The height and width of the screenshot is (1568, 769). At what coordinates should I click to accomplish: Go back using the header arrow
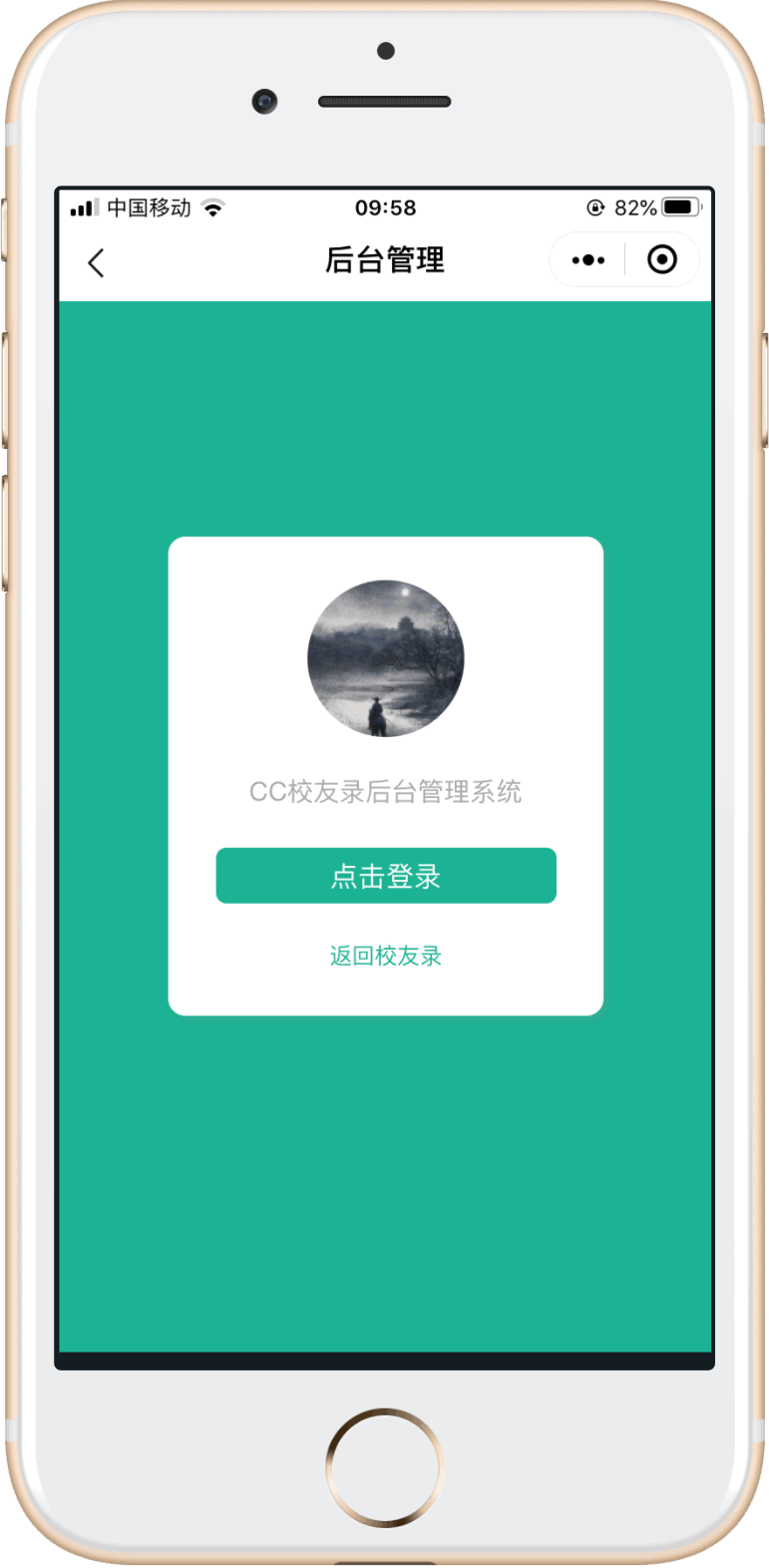click(x=96, y=262)
